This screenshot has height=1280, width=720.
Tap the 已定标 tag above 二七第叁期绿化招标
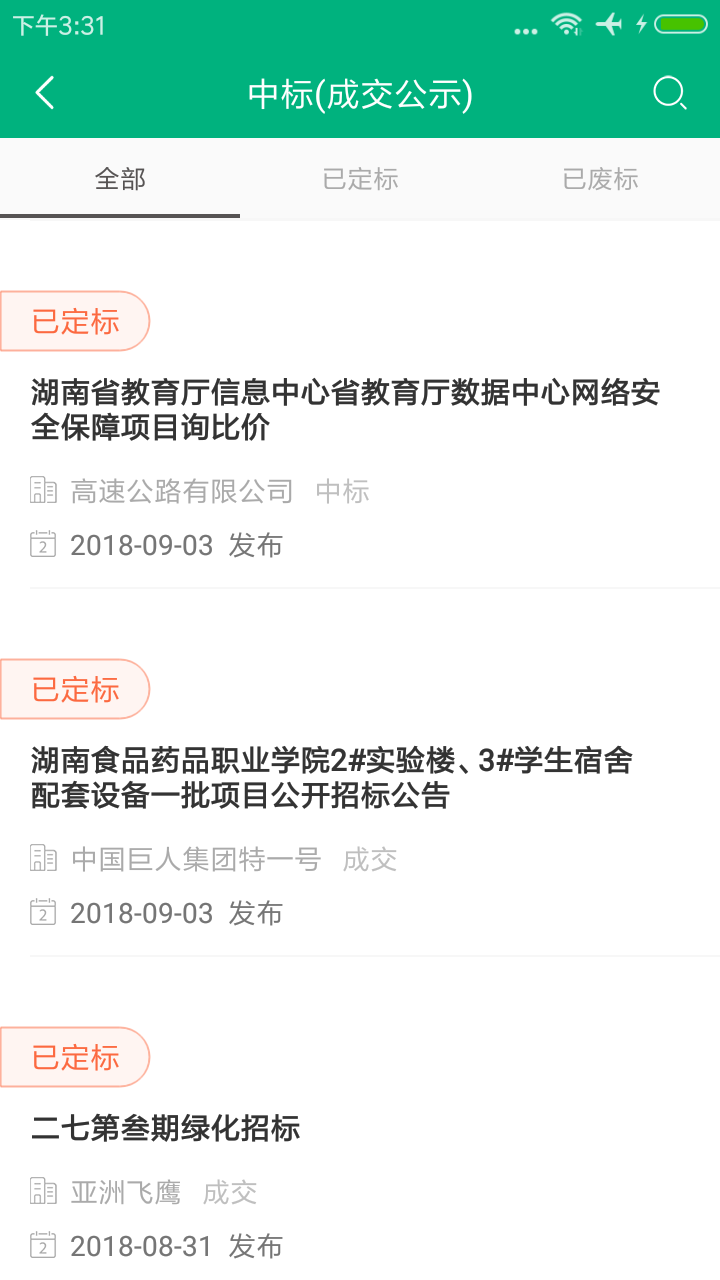[x=75, y=1057]
